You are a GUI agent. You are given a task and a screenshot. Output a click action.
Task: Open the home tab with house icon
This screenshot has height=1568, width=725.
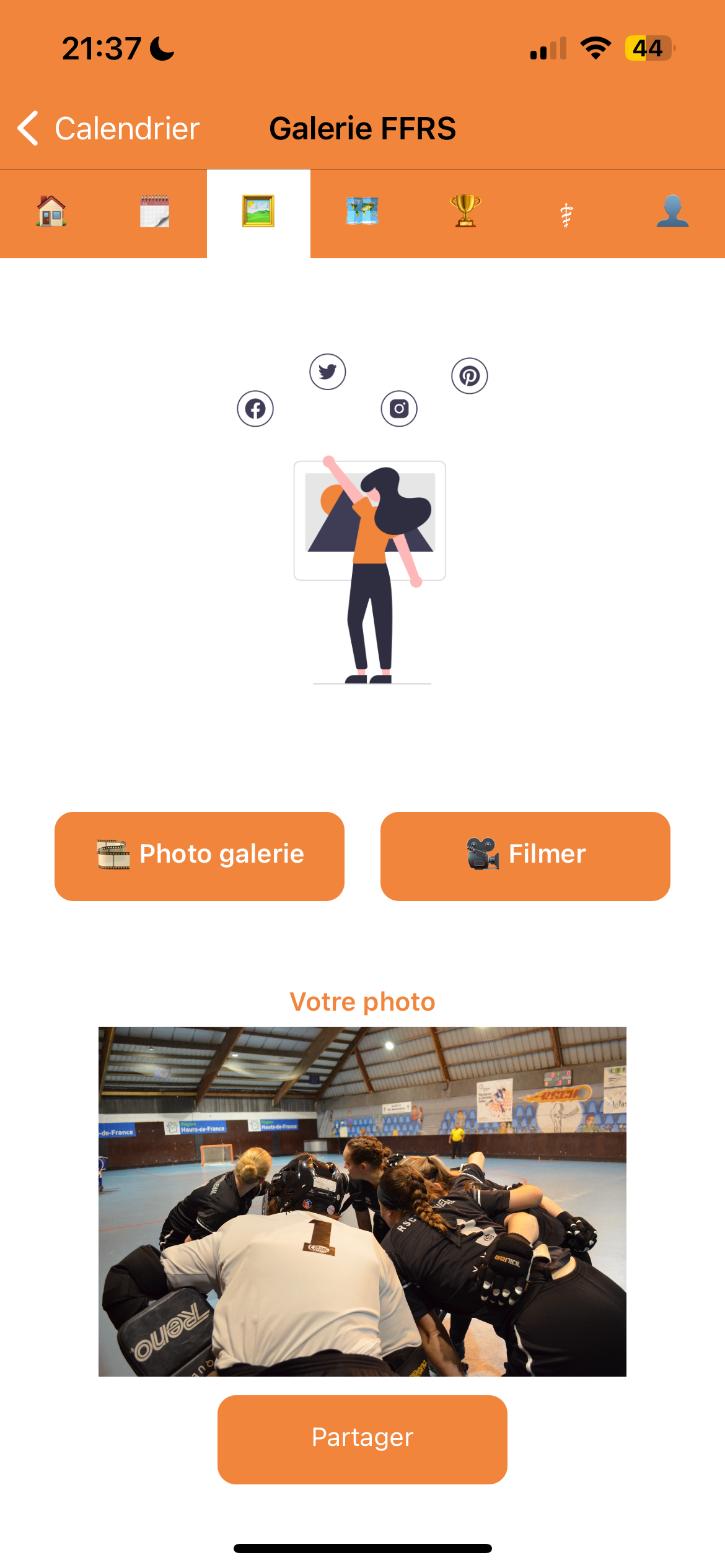[51, 212]
